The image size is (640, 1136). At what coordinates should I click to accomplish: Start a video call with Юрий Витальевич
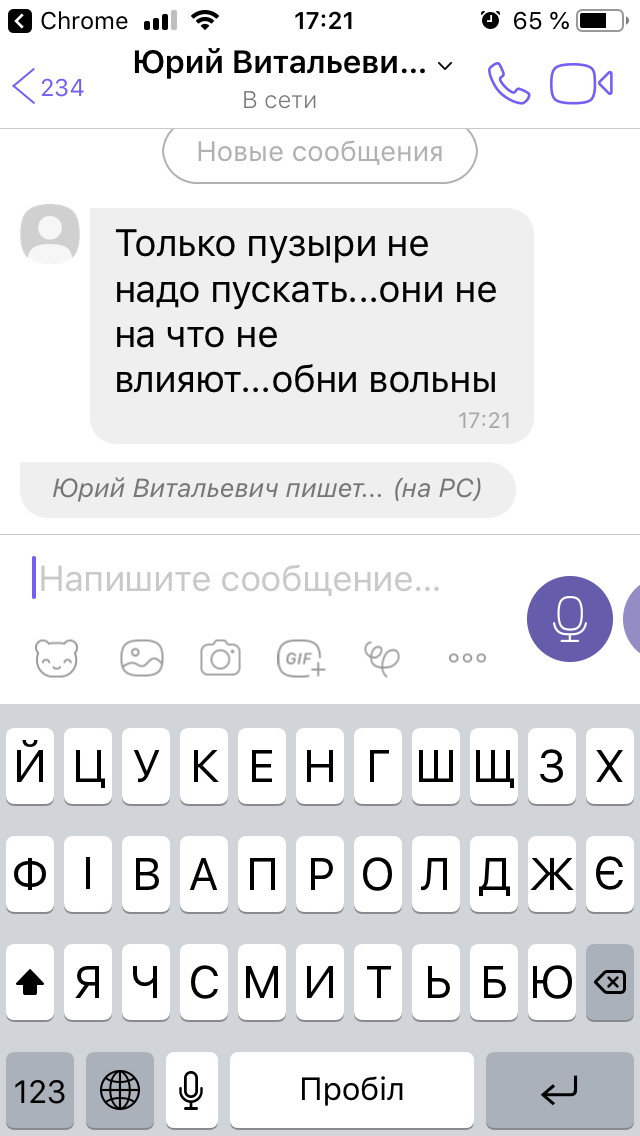click(581, 84)
